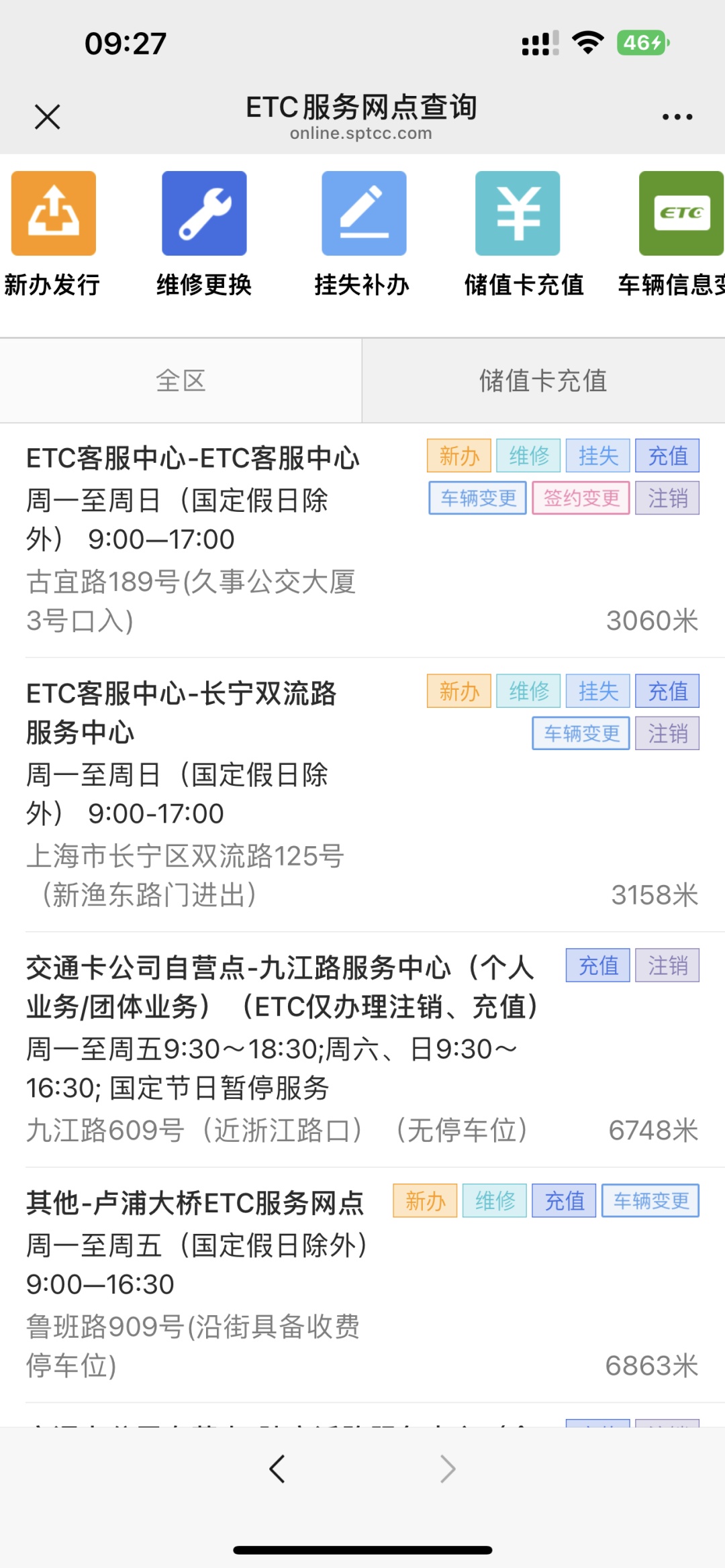Close the ETC service webpage
Image resolution: width=725 pixels, height=1568 pixels.
coord(47,117)
